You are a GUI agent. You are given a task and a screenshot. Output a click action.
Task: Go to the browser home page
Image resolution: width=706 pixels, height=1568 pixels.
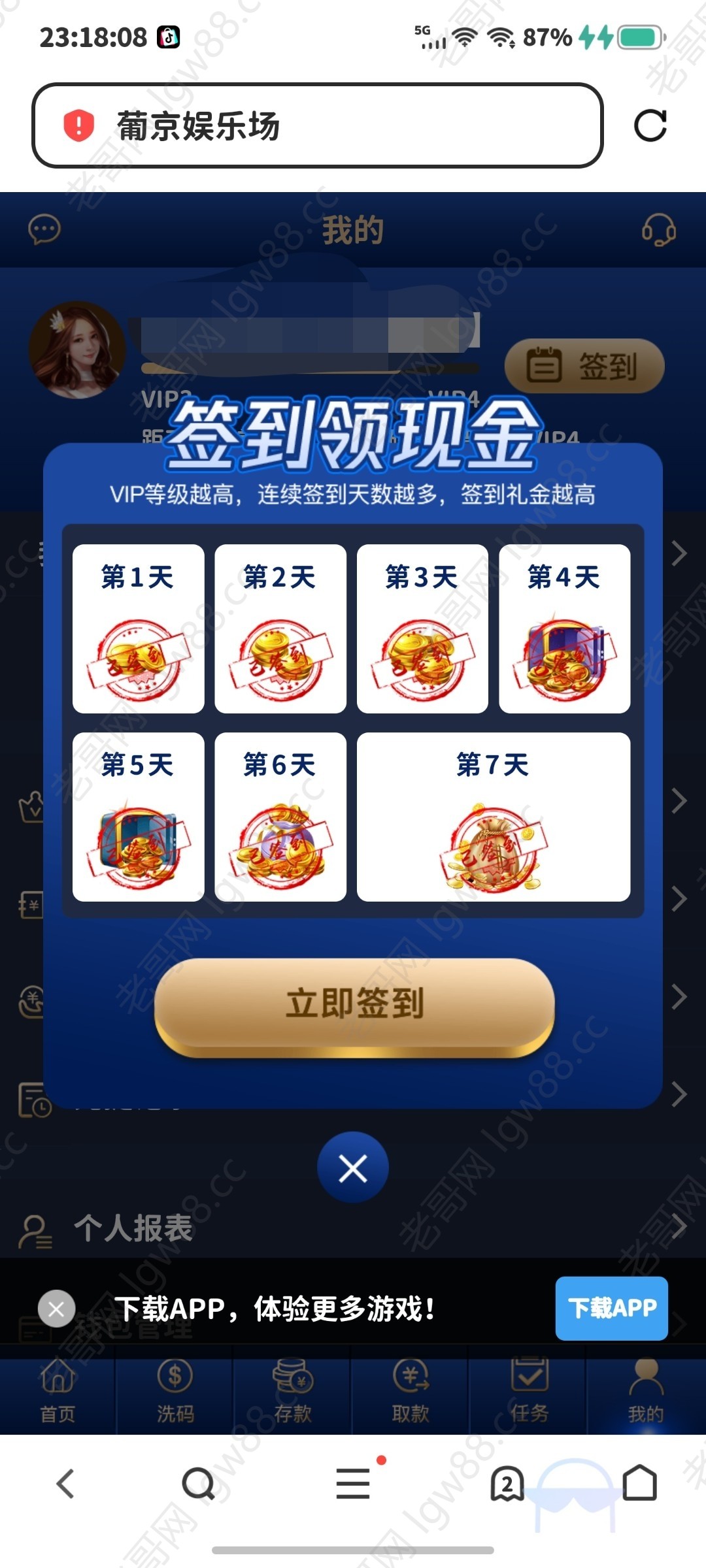coord(639,1483)
